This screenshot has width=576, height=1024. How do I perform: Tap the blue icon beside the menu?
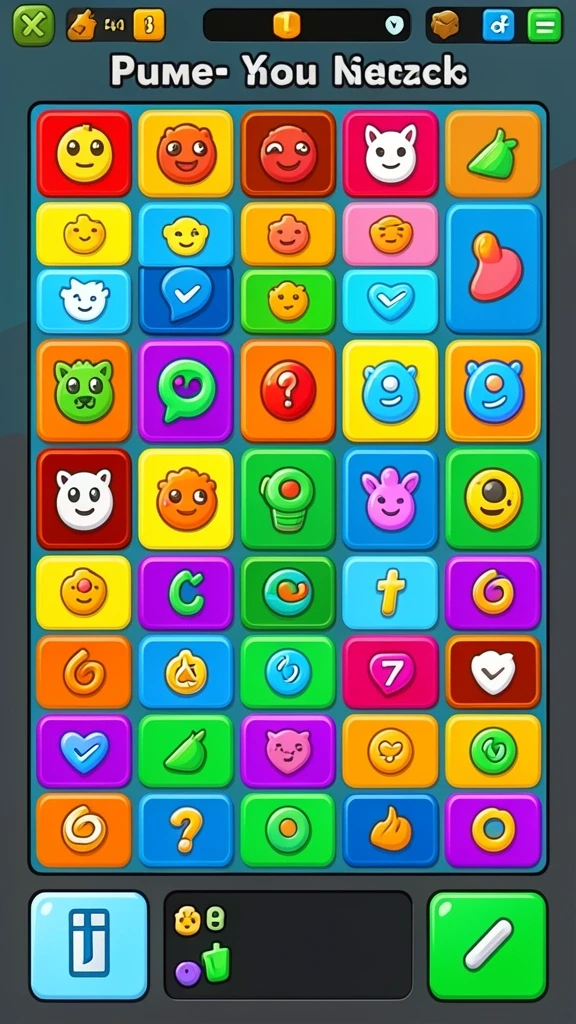click(498, 25)
